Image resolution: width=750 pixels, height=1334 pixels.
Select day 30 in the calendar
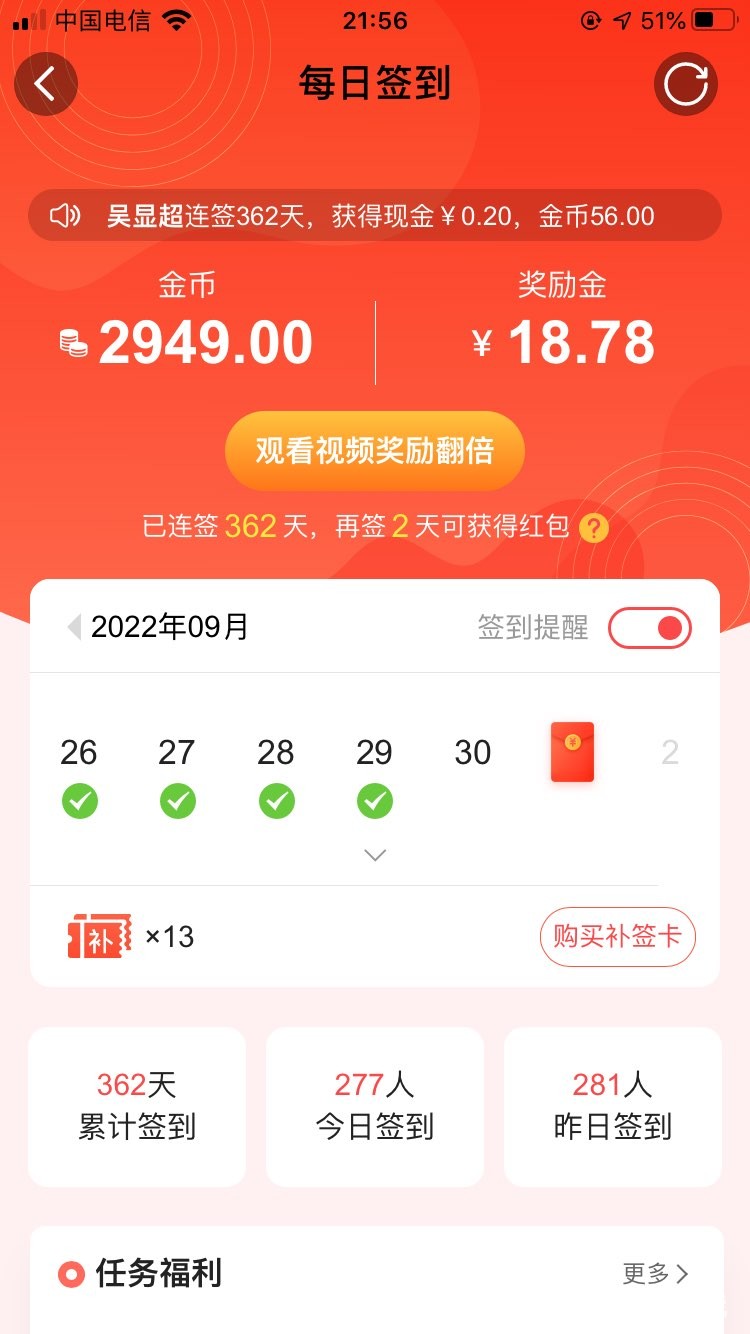coord(472,753)
